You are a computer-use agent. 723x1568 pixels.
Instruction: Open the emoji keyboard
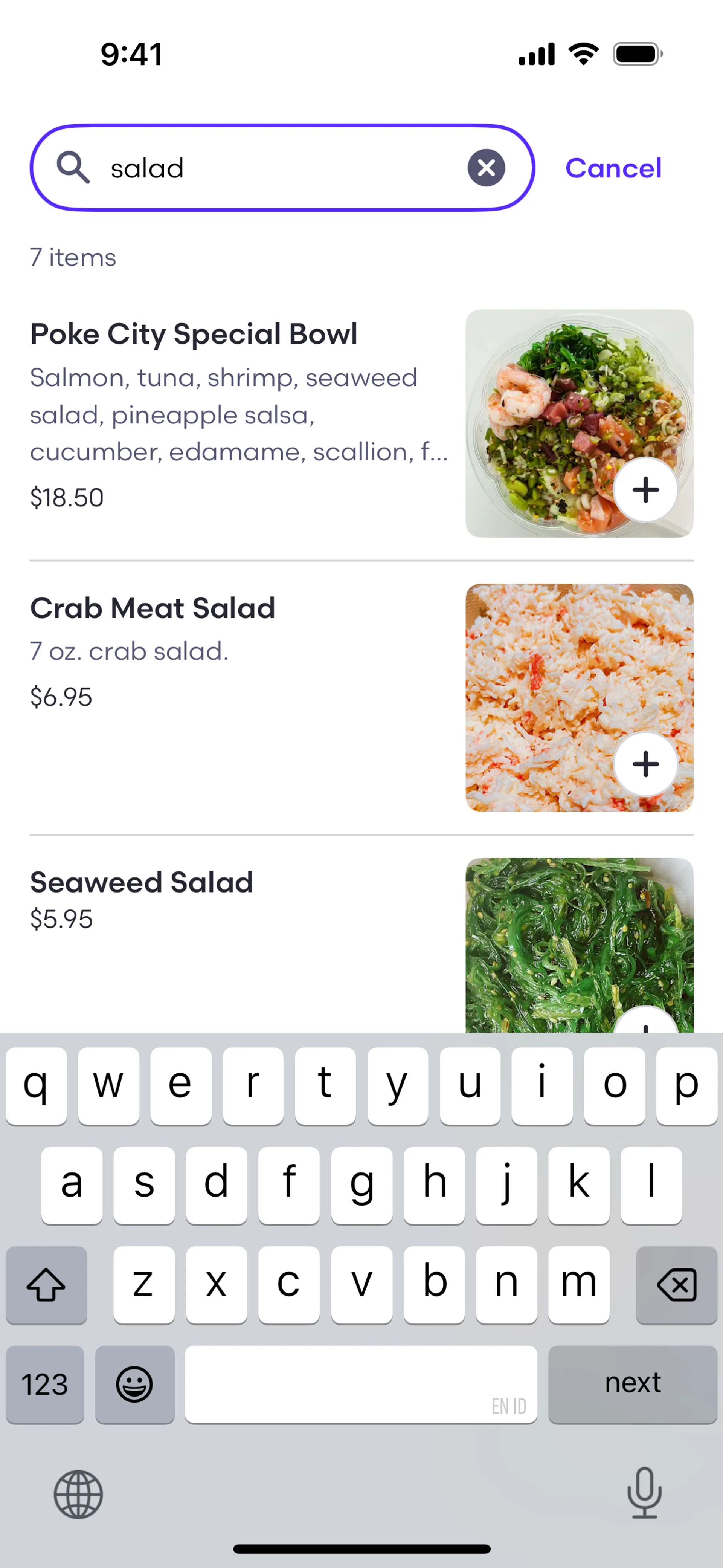click(x=134, y=1384)
